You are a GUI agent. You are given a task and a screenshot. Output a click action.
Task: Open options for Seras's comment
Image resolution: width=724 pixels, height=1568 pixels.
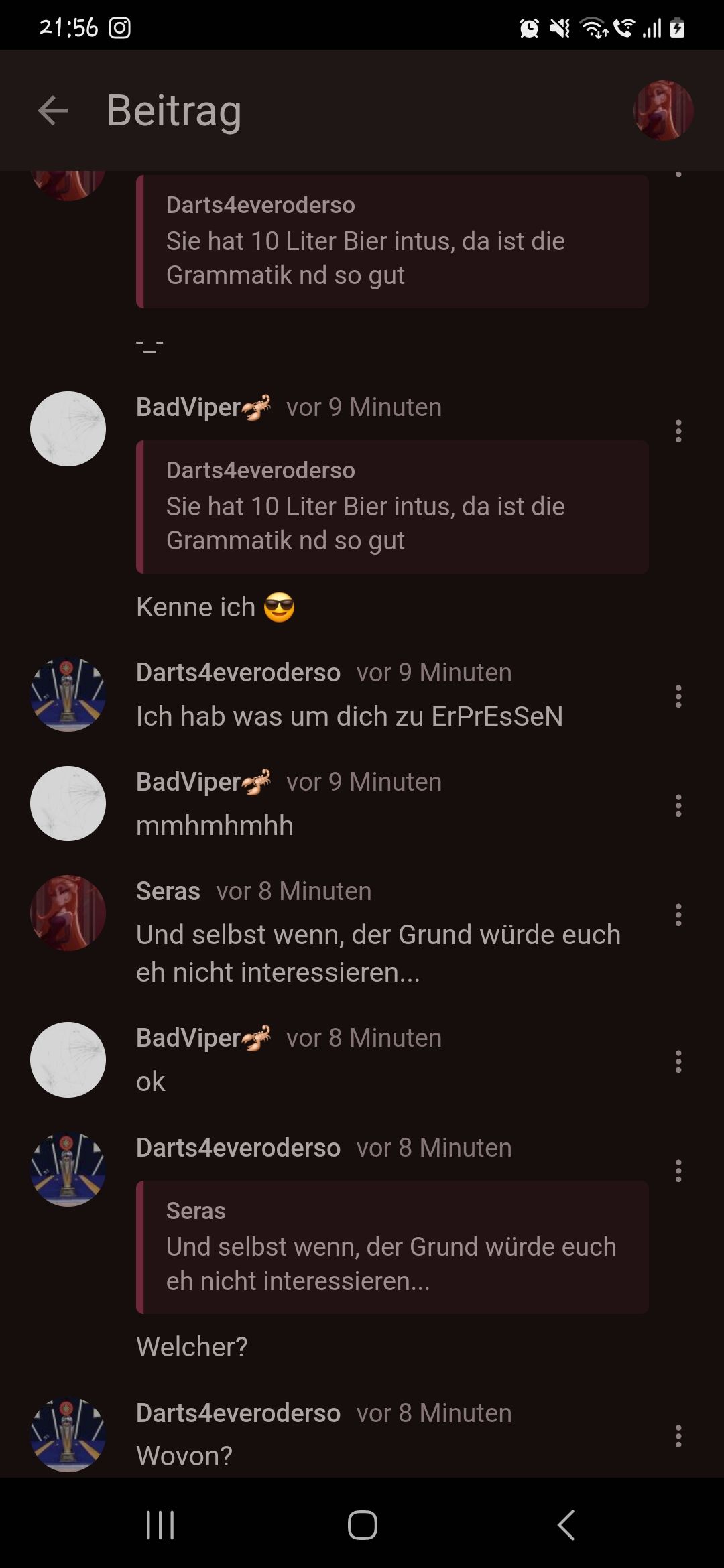click(678, 915)
